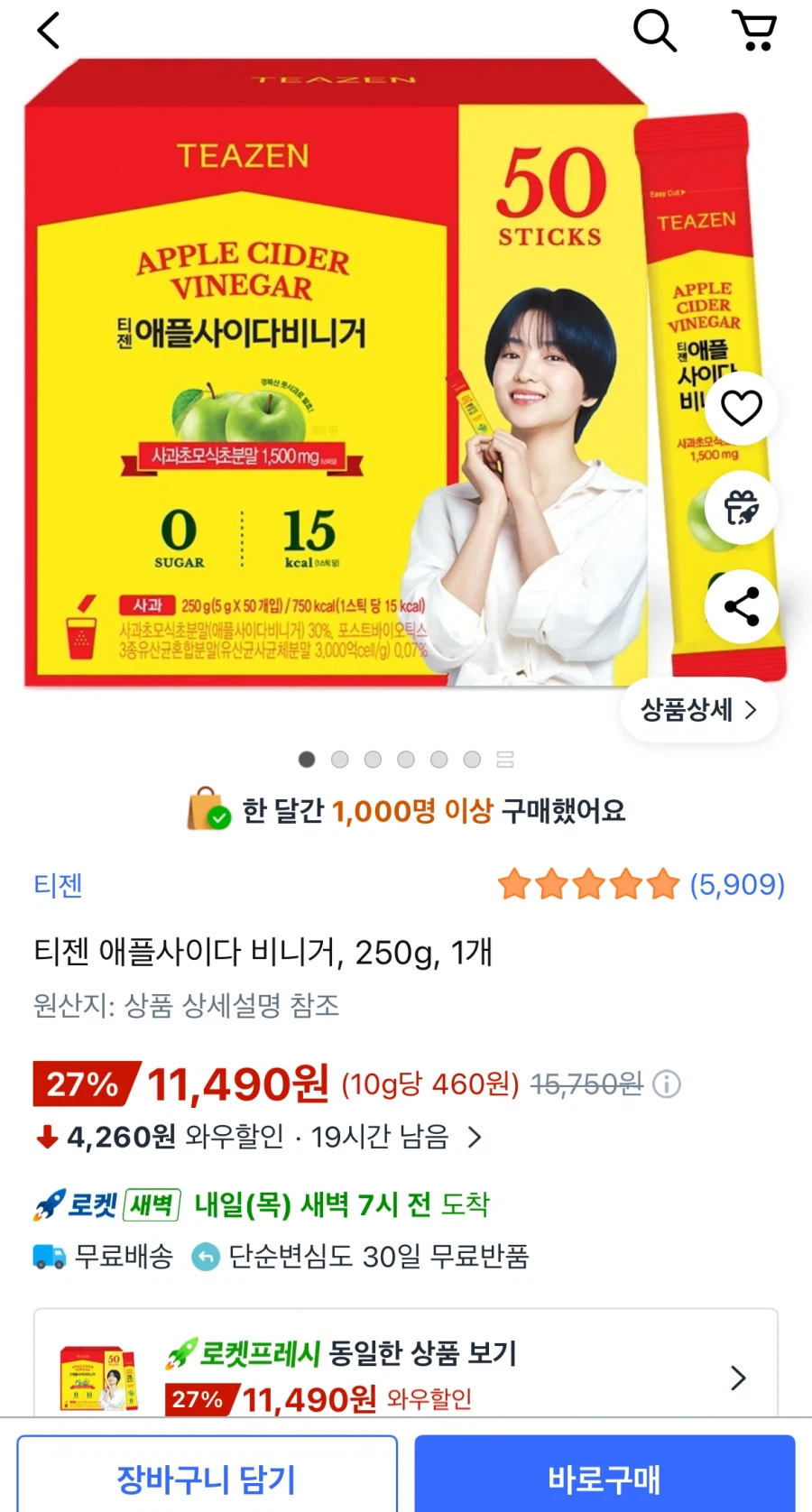This screenshot has height=1512, width=812.
Task: Open 로켓프레시 identical product via chevron
Action: (x=740, y=1378)
